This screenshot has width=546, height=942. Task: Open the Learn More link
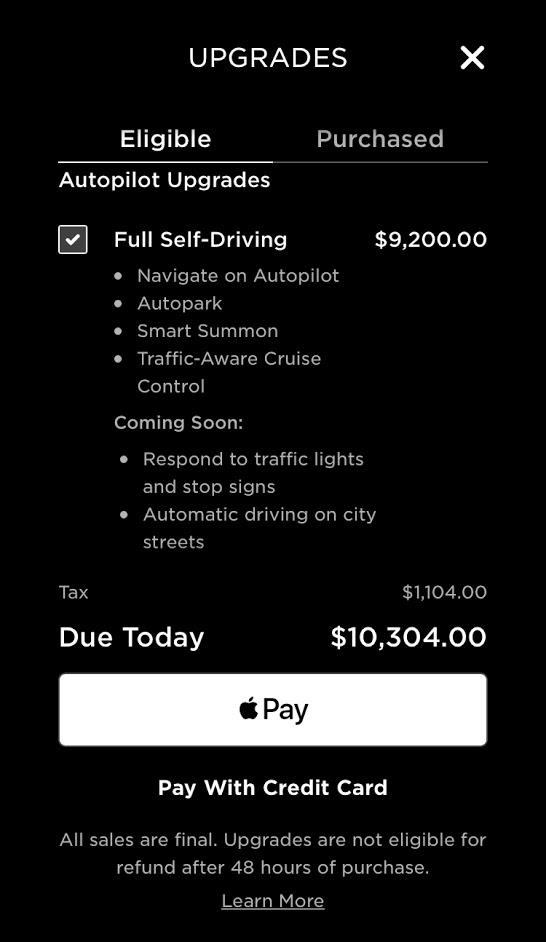[273, 901]
